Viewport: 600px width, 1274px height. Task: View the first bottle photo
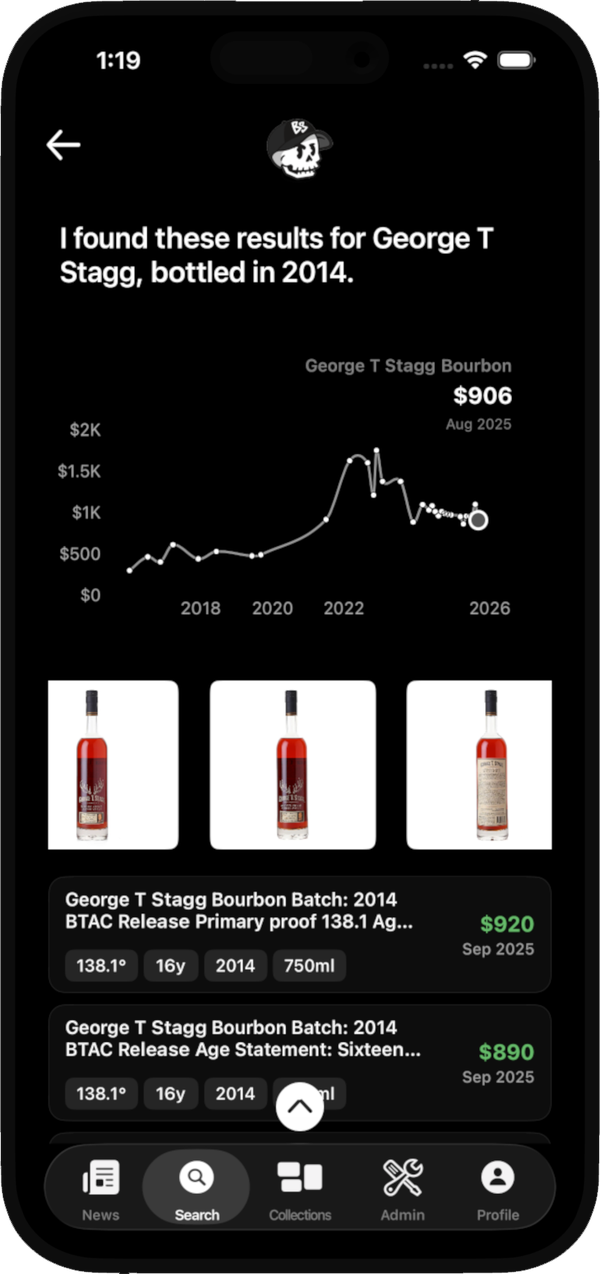(x=113, y=765)
